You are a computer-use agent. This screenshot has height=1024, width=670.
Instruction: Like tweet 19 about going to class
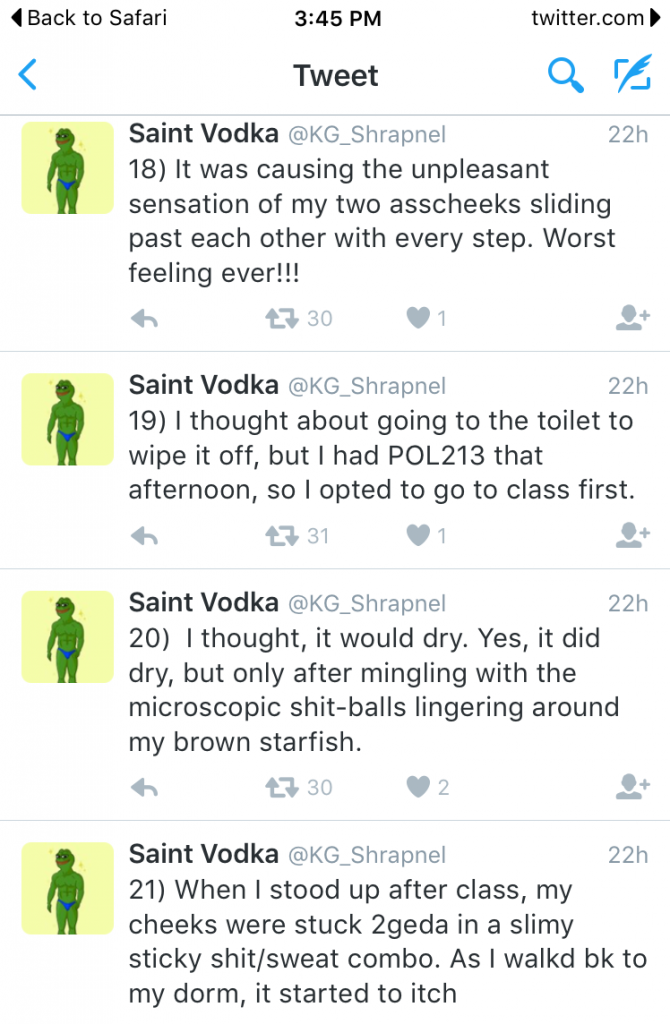[x=417, y=537]
